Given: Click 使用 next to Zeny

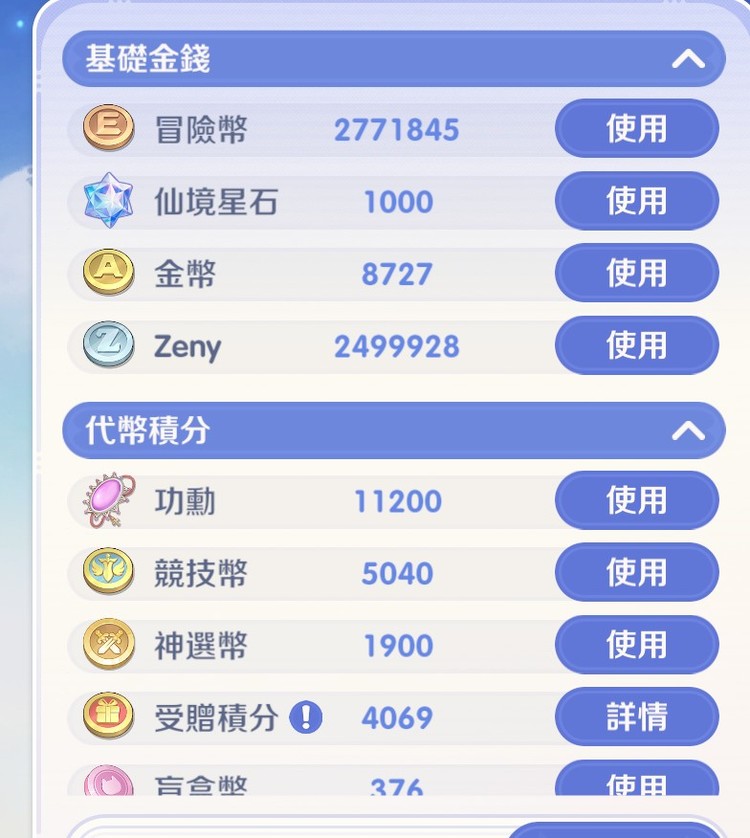Looking at the screenshot, I should tap(636, 346).
